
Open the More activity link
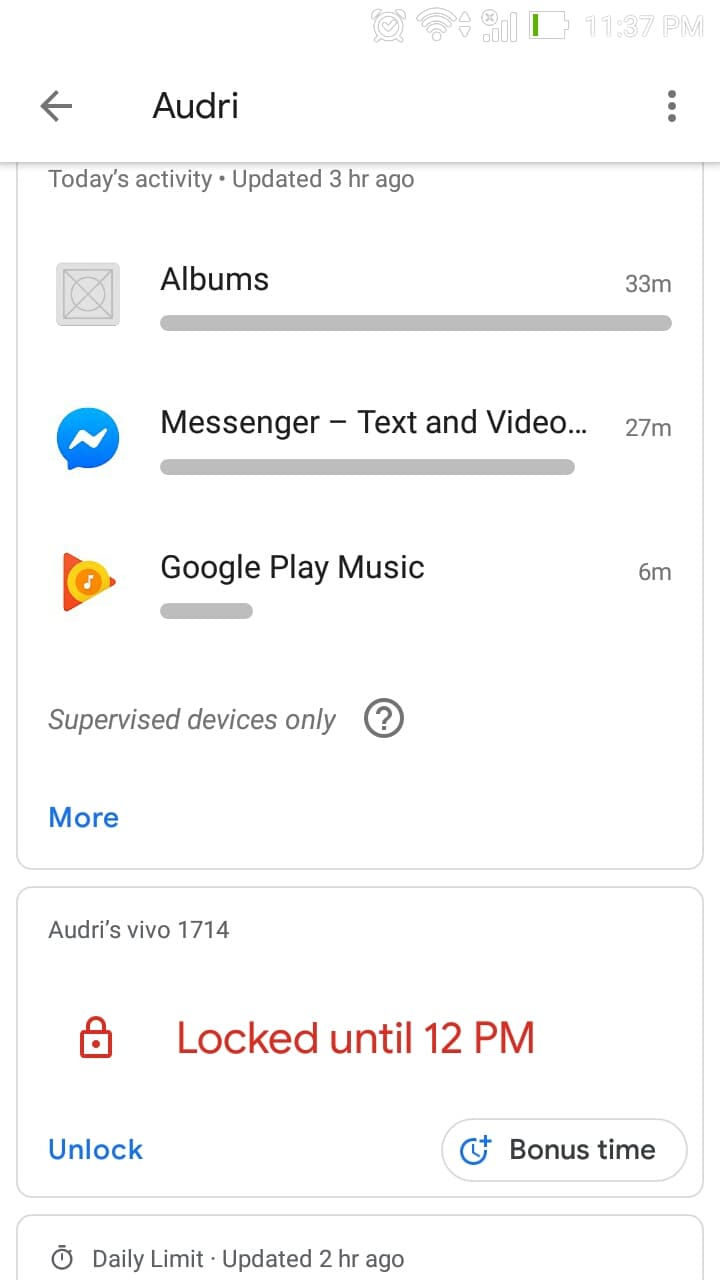coord(84,818)
